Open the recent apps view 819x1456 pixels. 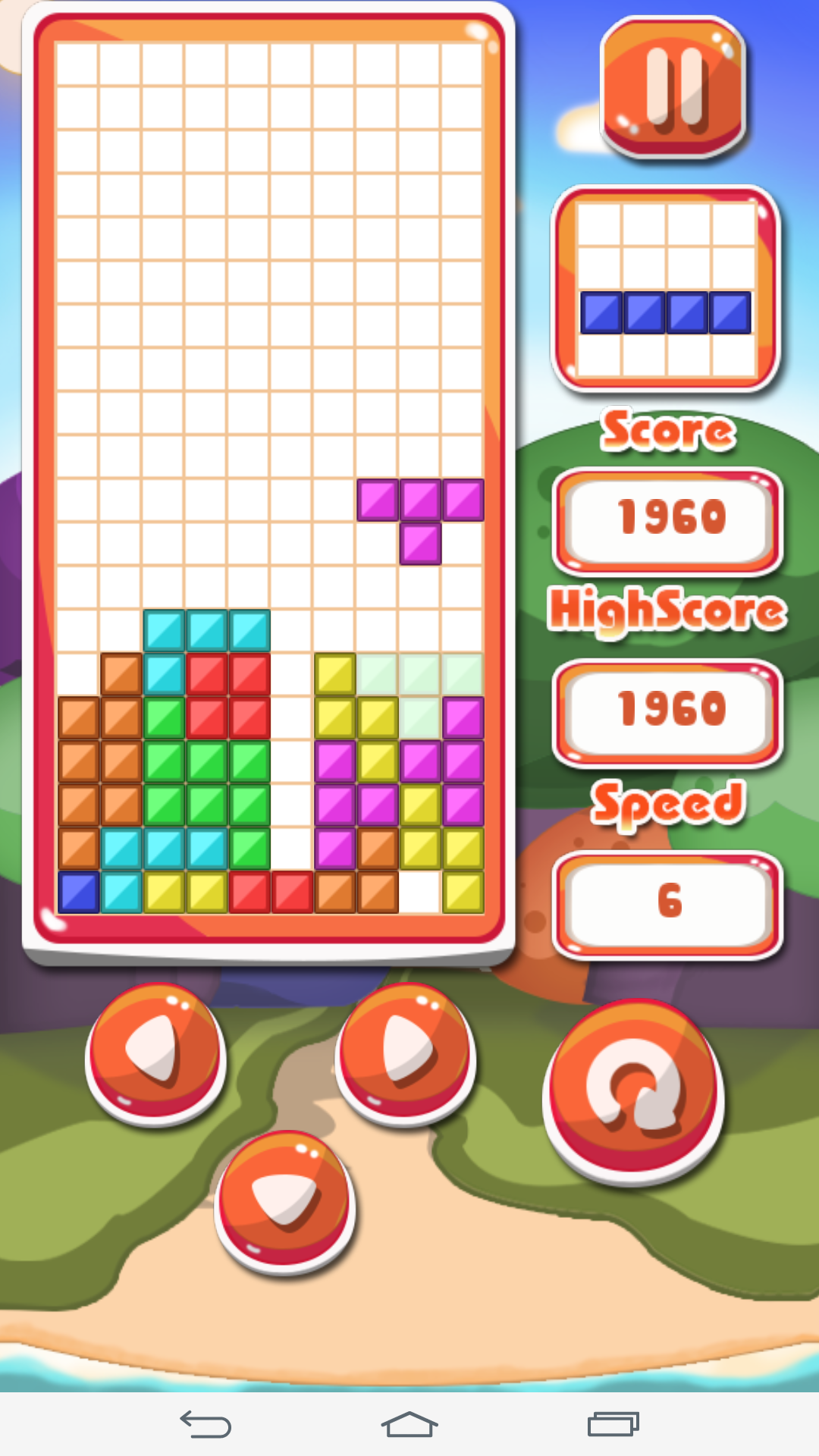click(x=613, y=1424)
